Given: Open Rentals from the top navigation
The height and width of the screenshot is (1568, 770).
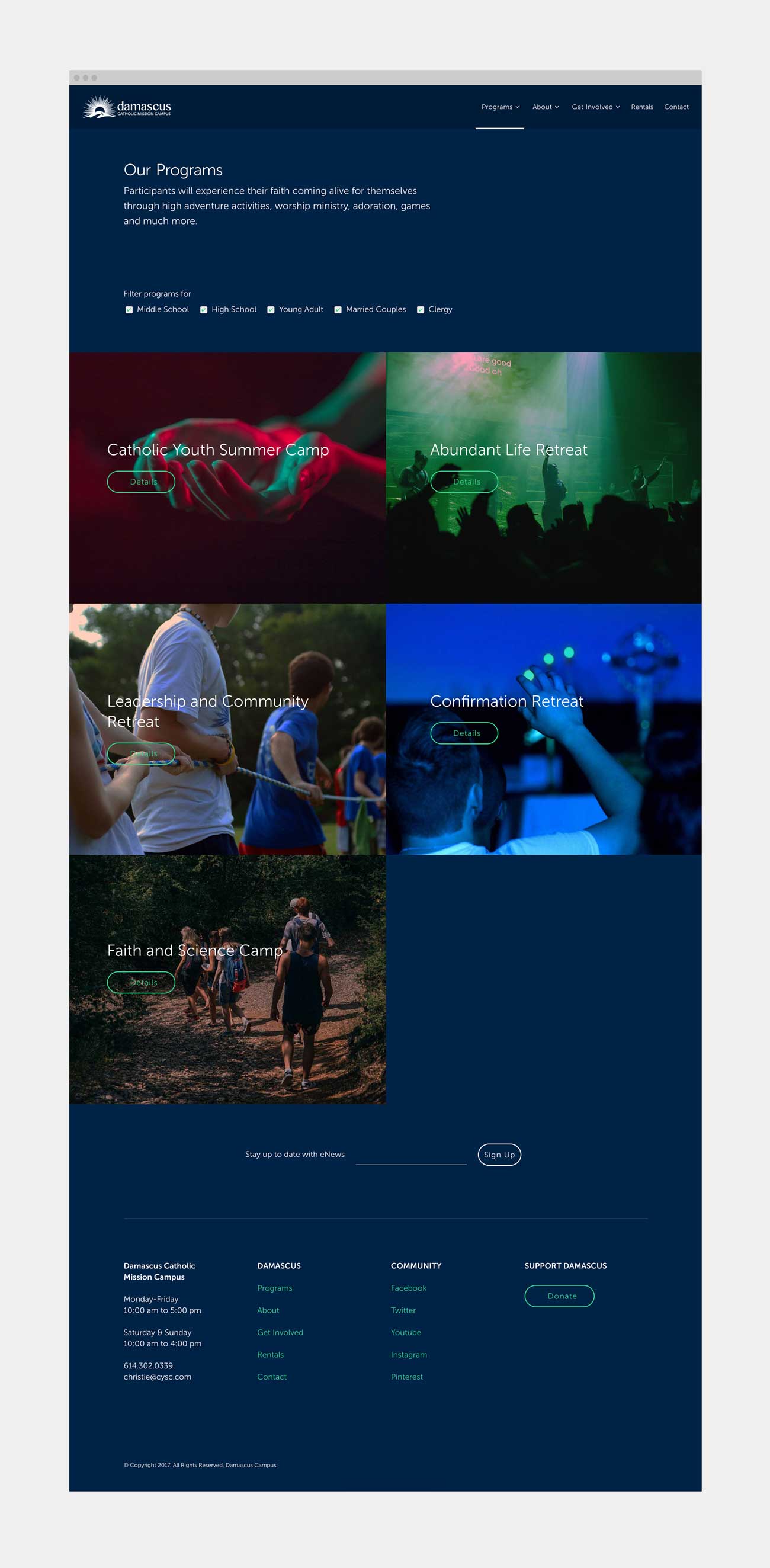Looking at the screenshot, I should [x=641, y=107].
